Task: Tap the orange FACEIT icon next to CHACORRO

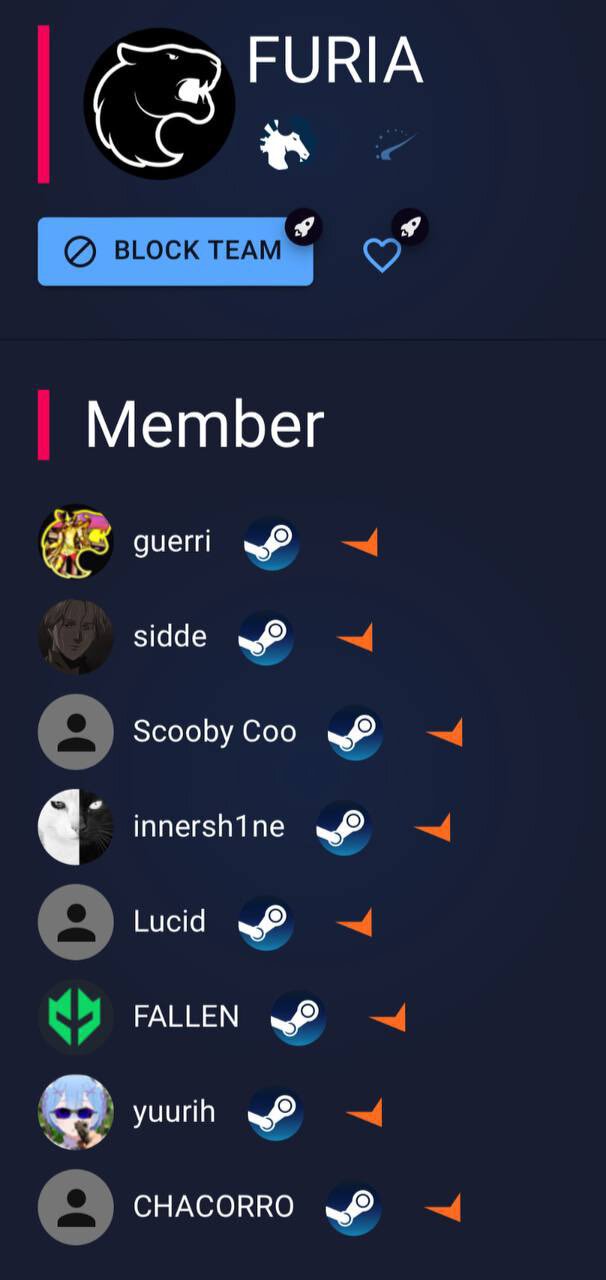Action: click(x=443, y=1208)
